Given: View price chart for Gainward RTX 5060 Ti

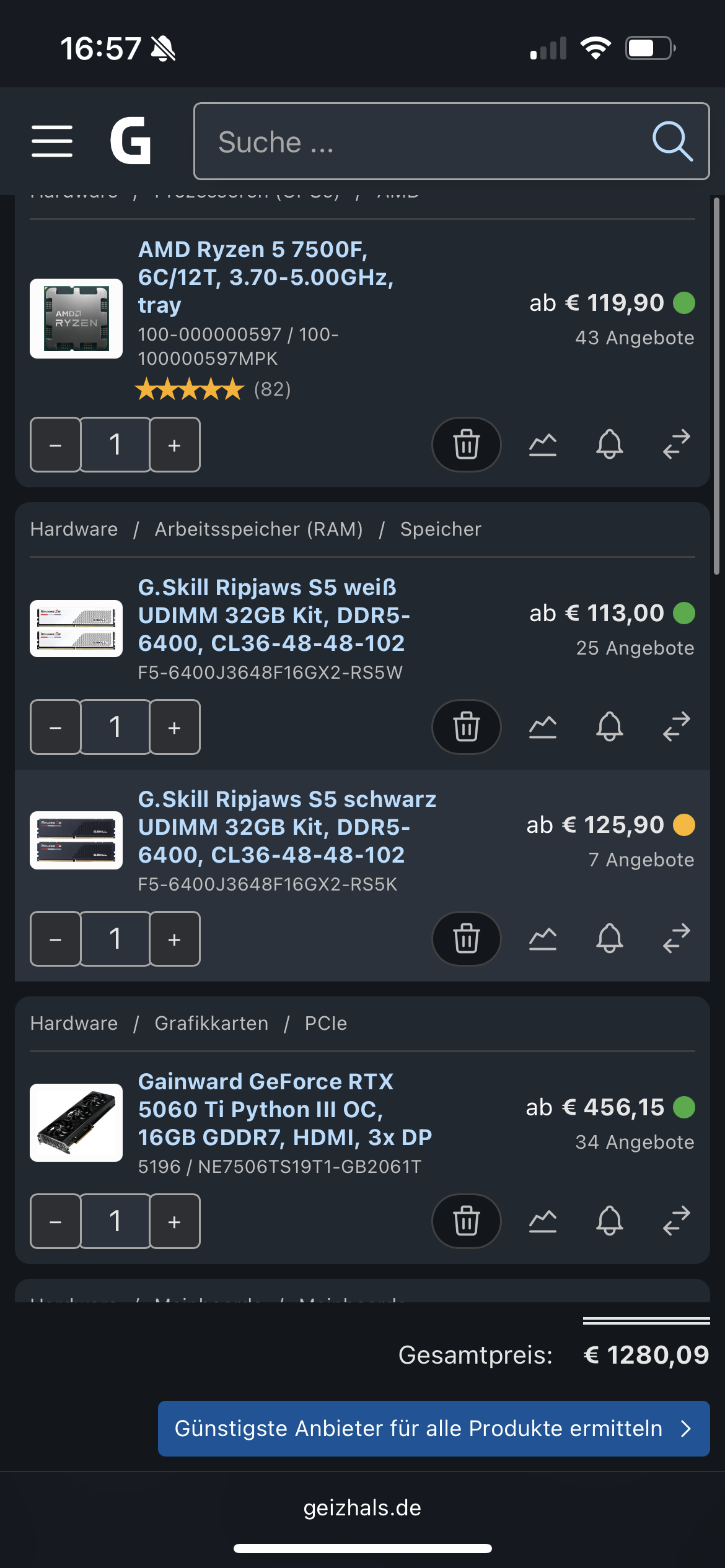Looking at the screenshot, I should [543, 1221].
